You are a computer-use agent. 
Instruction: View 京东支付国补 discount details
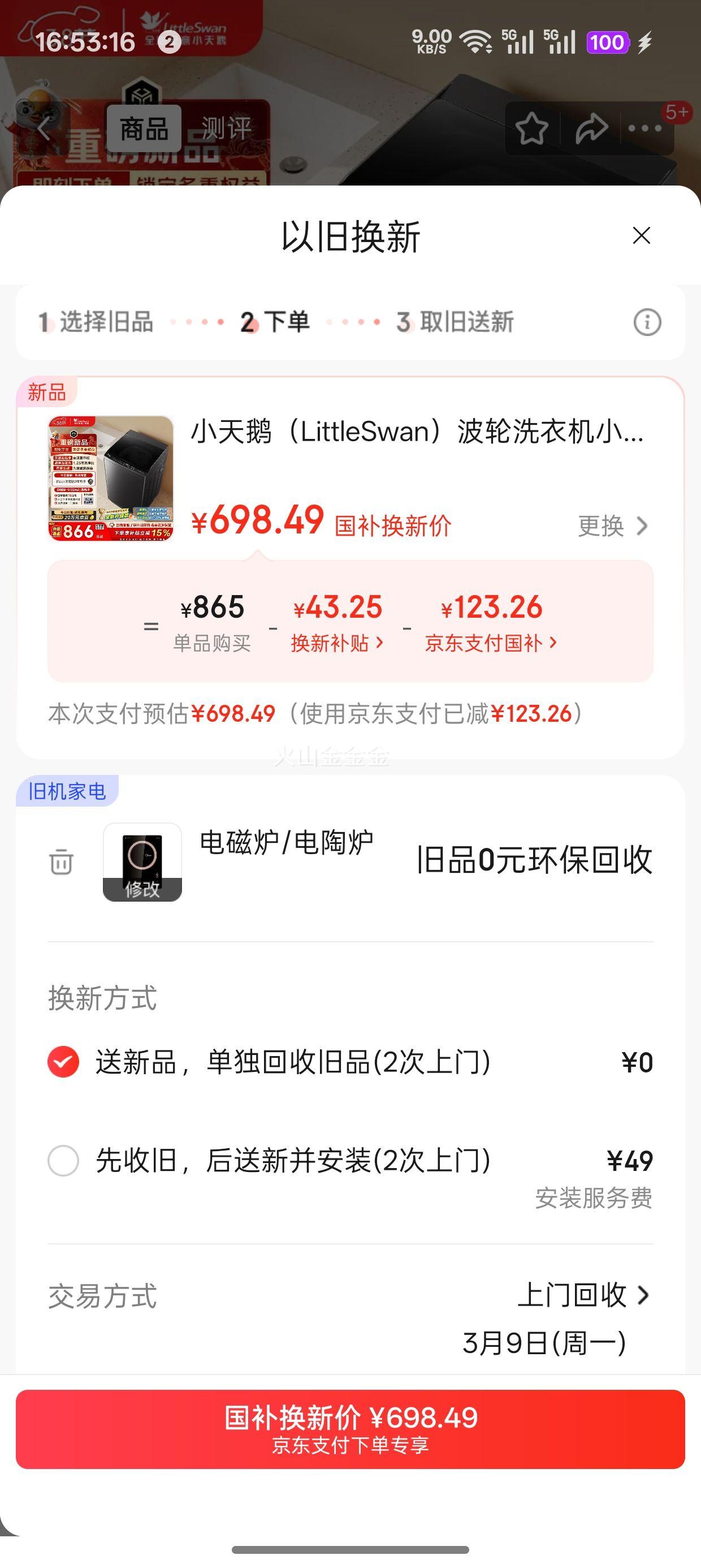(x=491, y=643)
